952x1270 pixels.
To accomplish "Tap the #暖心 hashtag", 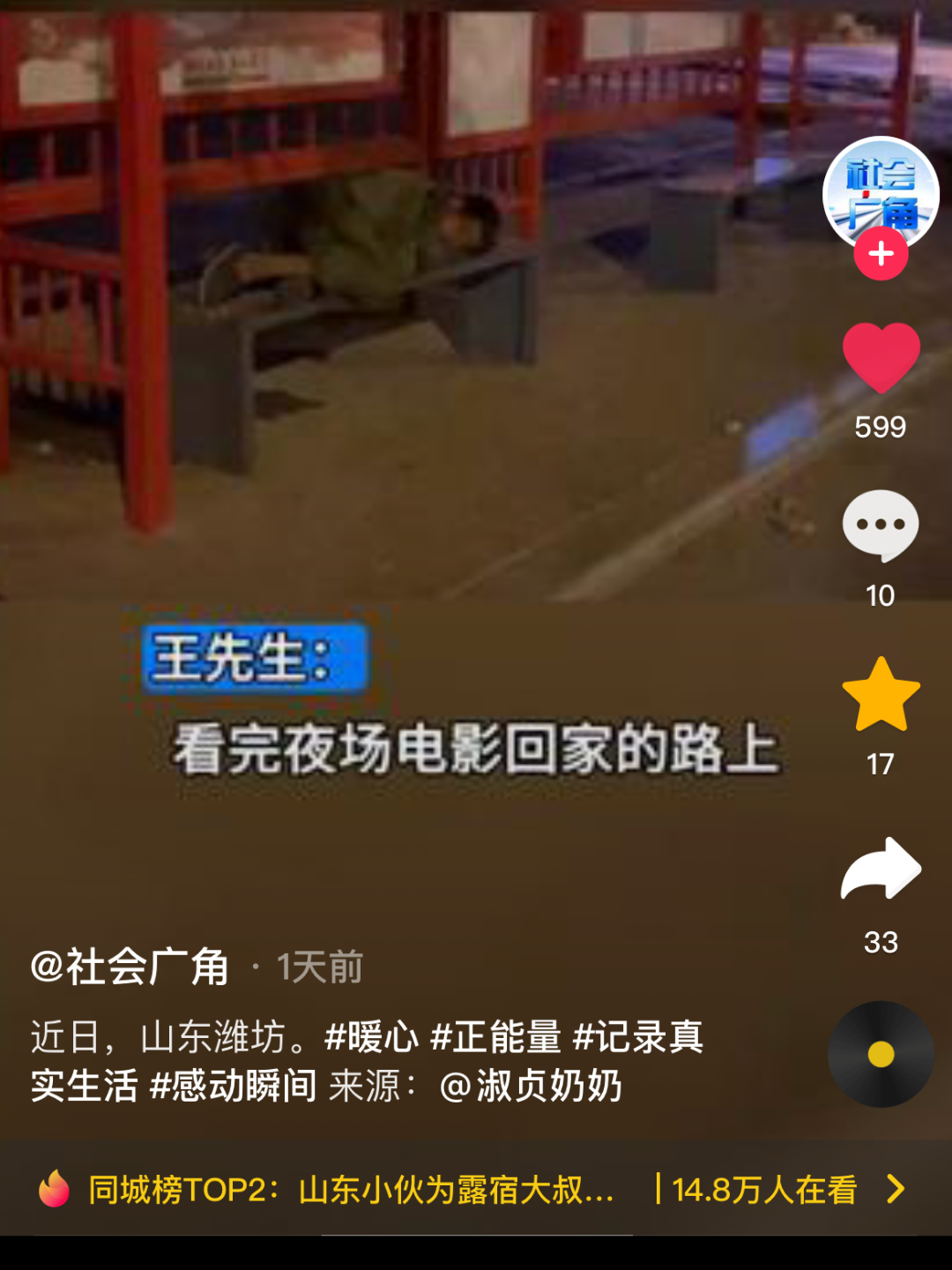I will coord(371,1037).
